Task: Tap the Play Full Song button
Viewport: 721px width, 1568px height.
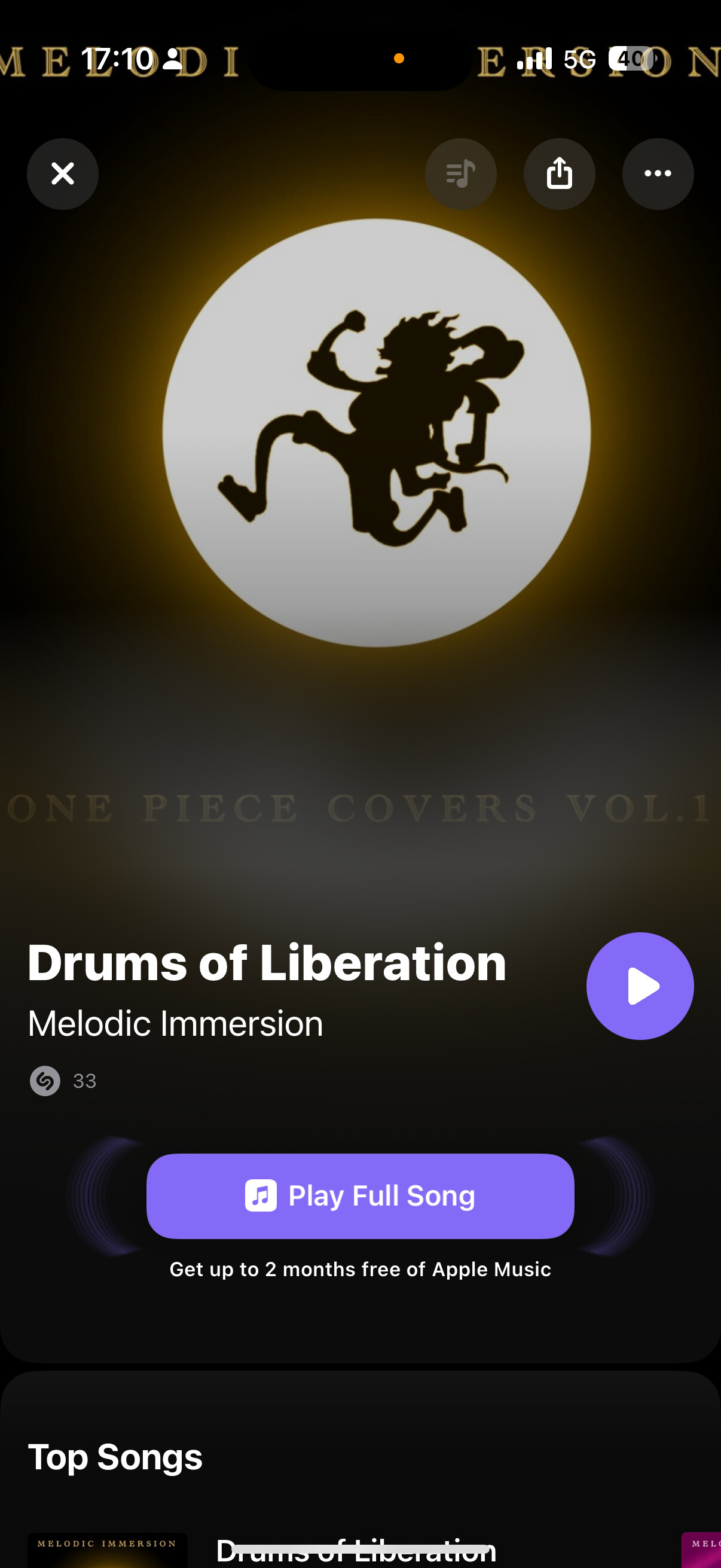Action: click(x=360, y=1195)
